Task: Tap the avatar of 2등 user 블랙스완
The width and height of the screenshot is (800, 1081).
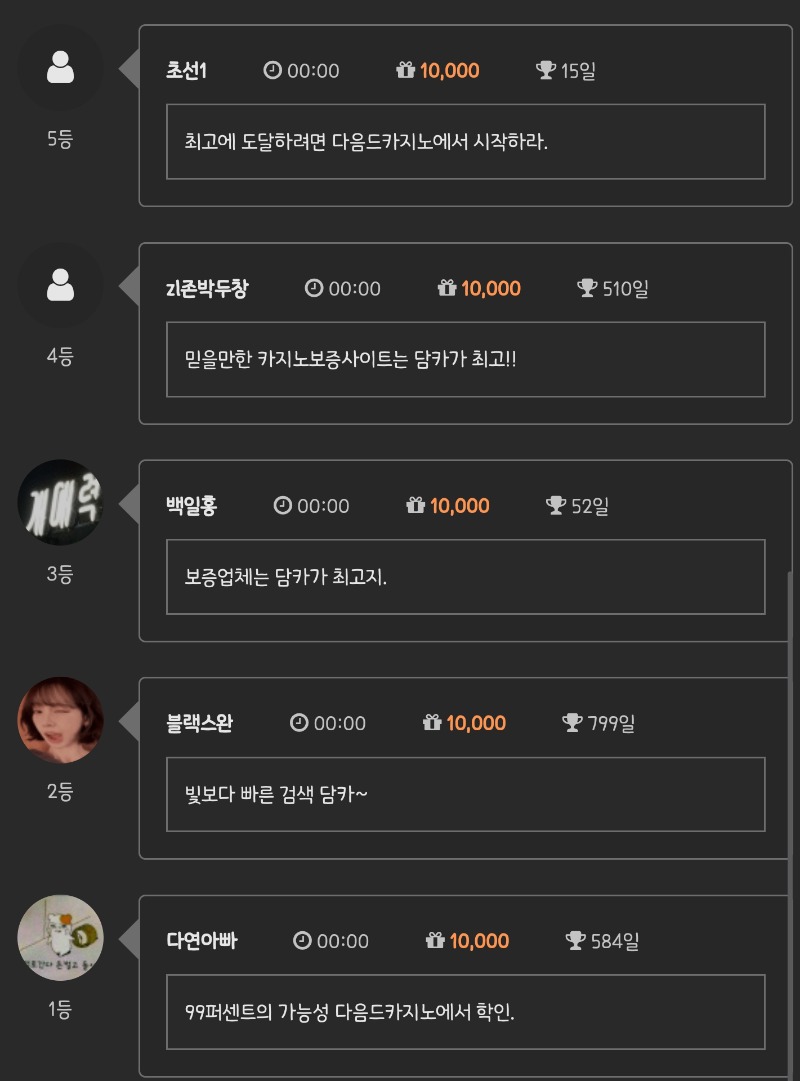Action: click(x=60, y=720)
